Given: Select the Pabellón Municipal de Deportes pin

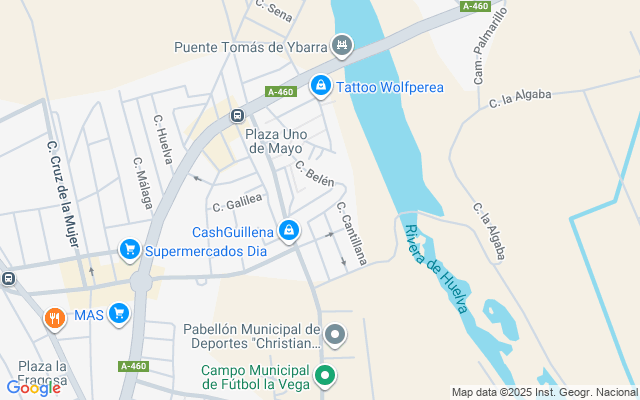Looking at the screenshot, I should [335, 335].
